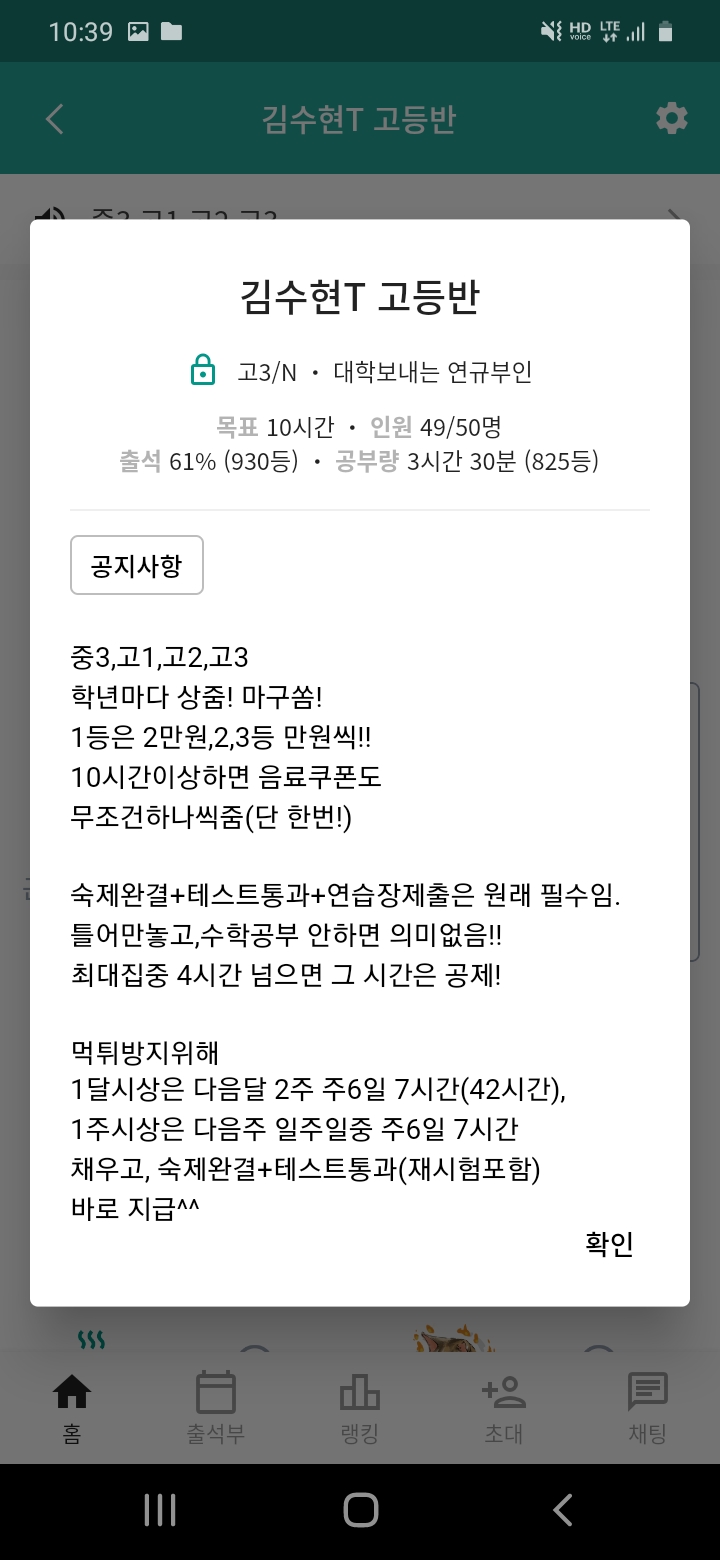Tap the 공지사항 button
720x1560 pixels.
point(137,566)
